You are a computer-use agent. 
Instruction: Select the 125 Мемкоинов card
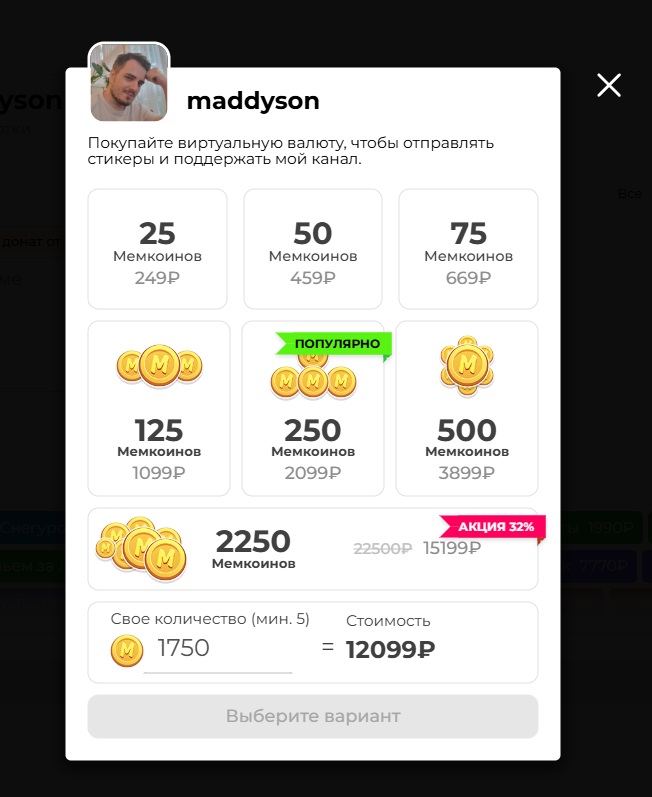pos(158,408)
